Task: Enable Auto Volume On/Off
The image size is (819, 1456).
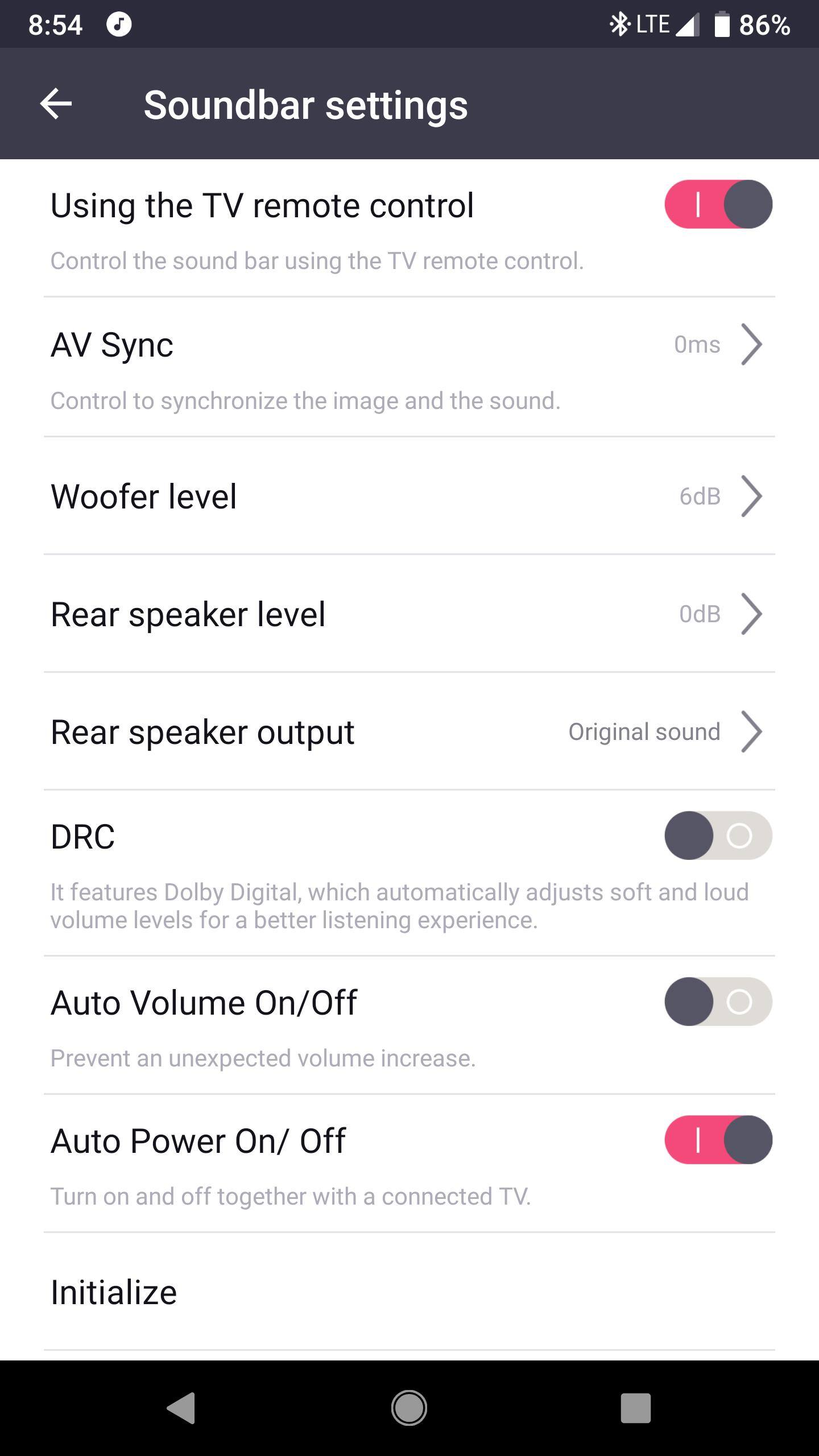Action: tap(718, 1002)
